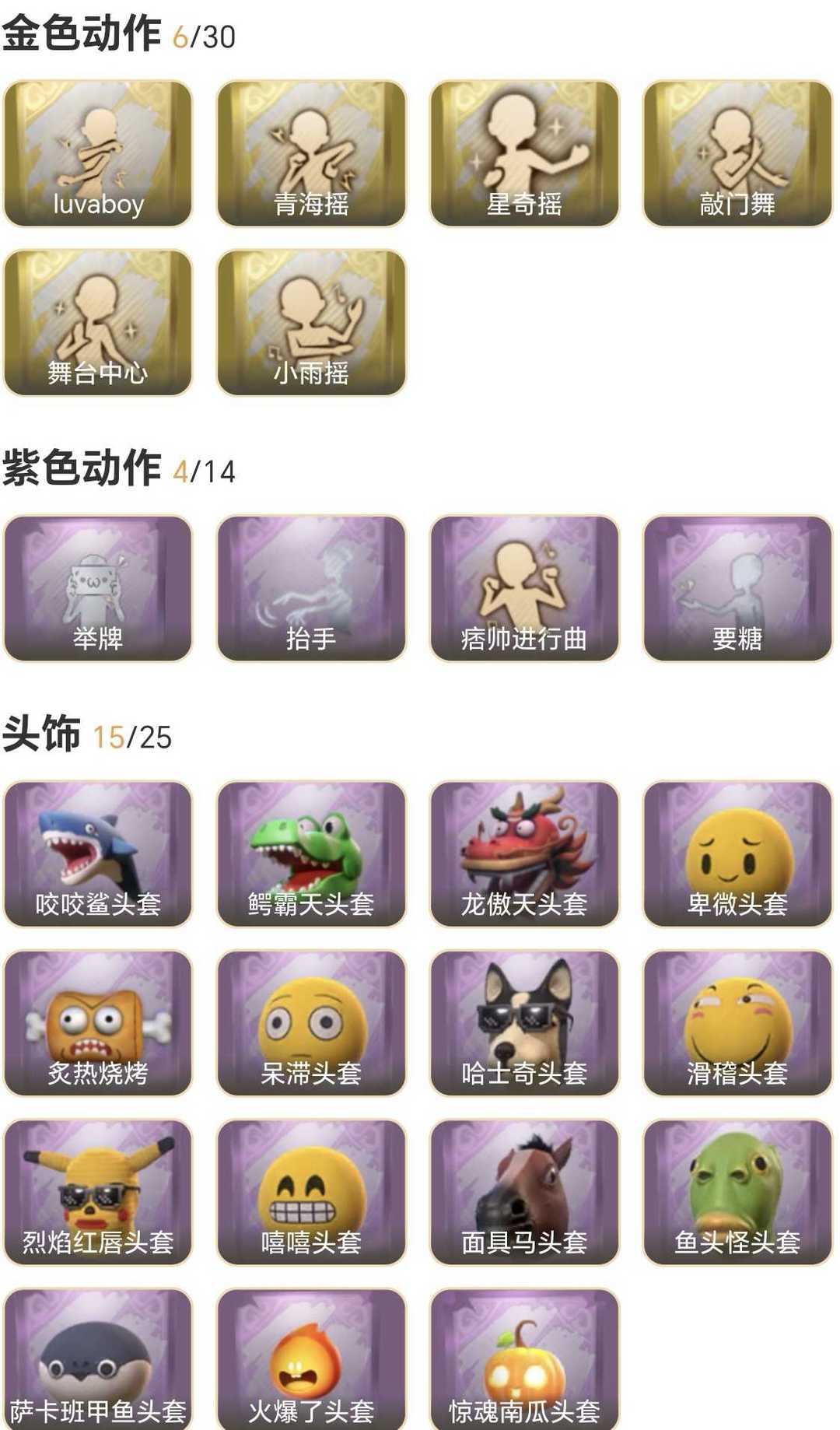Open the 炙热烧烤 headgear tile
This screenshot has height=1430, width=840.
tap(98, 1023)
